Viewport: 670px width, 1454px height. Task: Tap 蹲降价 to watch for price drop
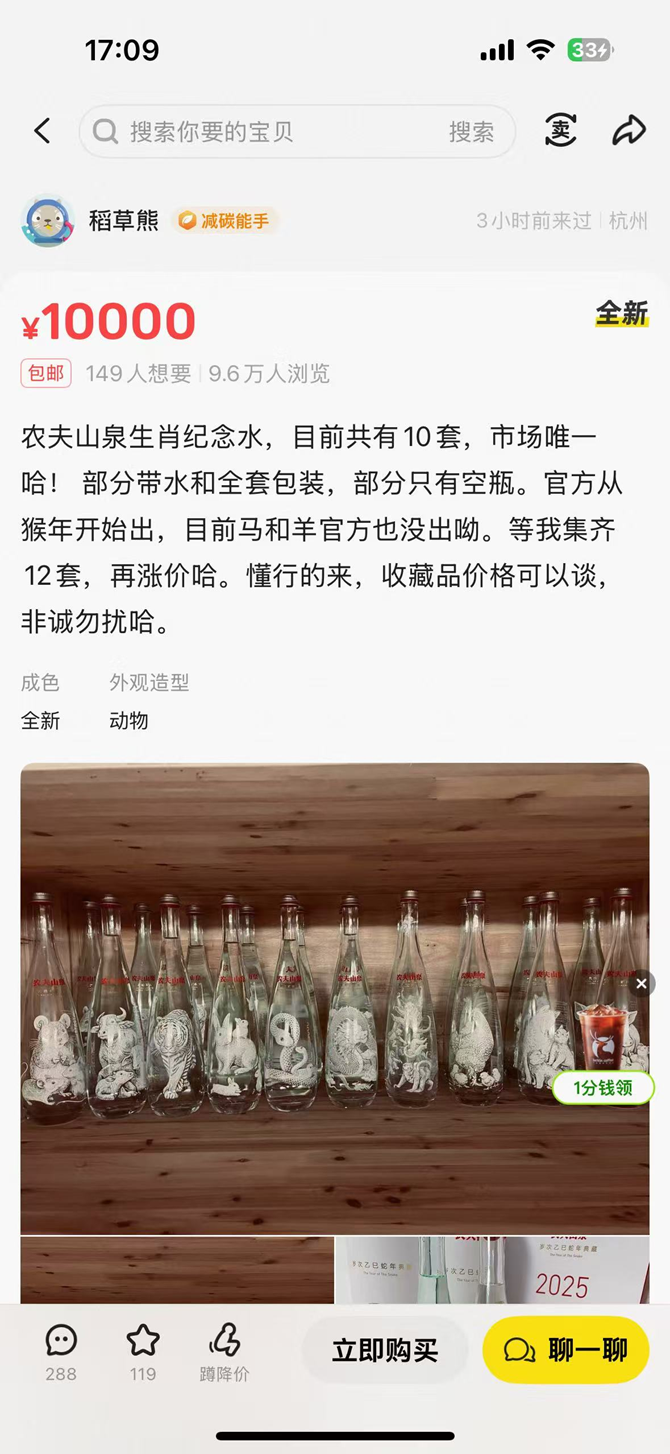click(224, 1351)
